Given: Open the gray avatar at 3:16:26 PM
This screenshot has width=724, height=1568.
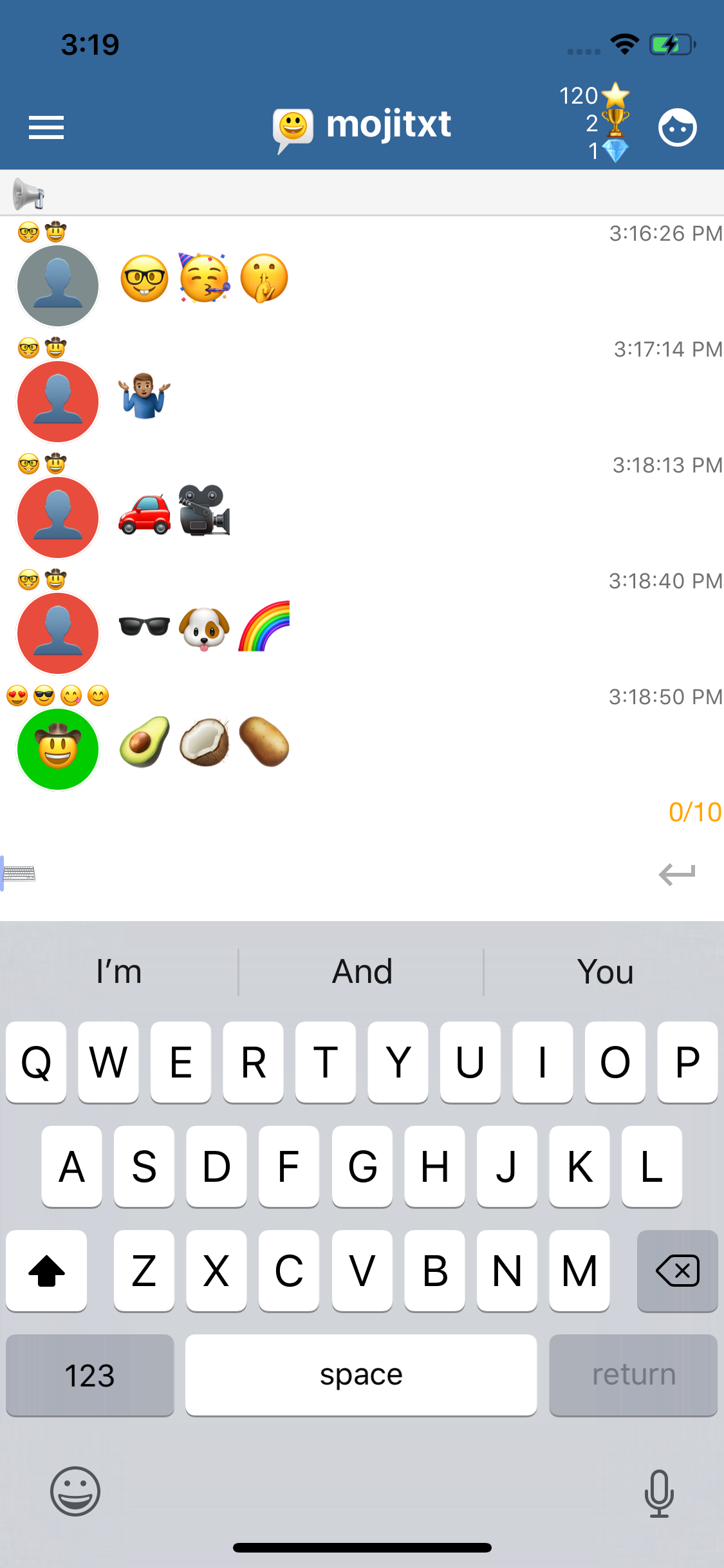Looking at the screenshot, I should coord(58,286).
